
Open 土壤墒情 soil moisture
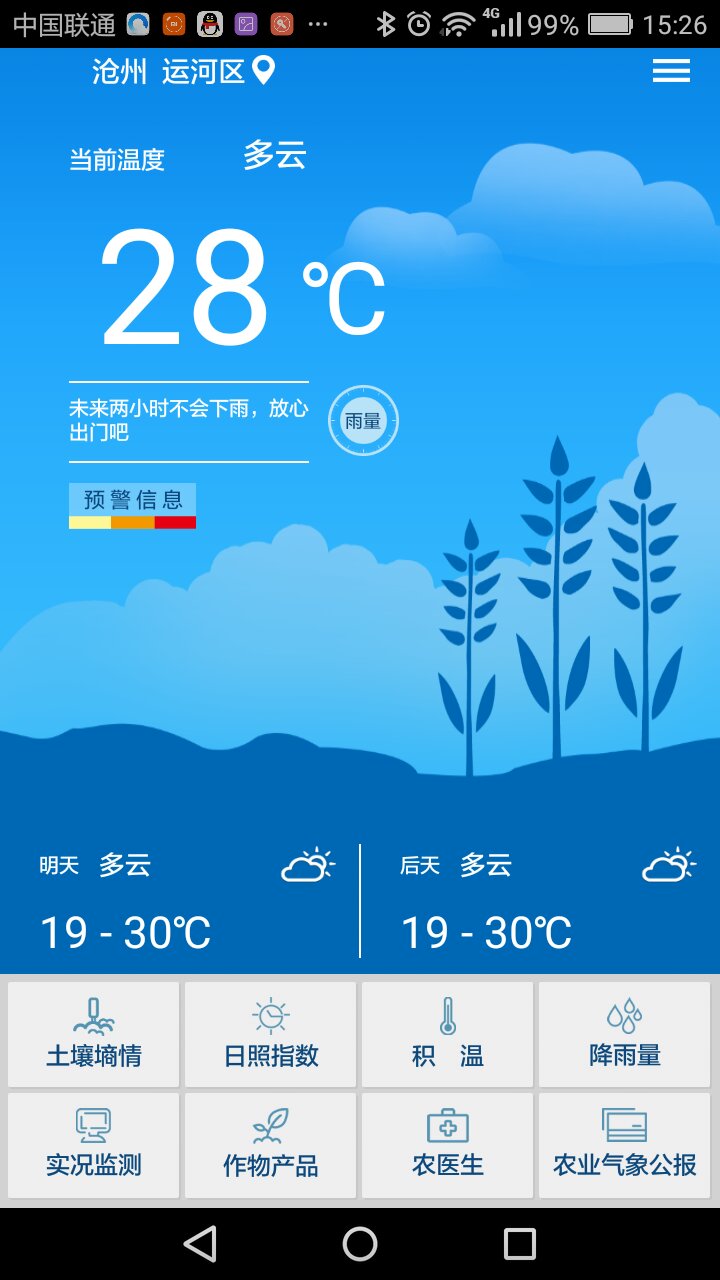[94, 1034]
